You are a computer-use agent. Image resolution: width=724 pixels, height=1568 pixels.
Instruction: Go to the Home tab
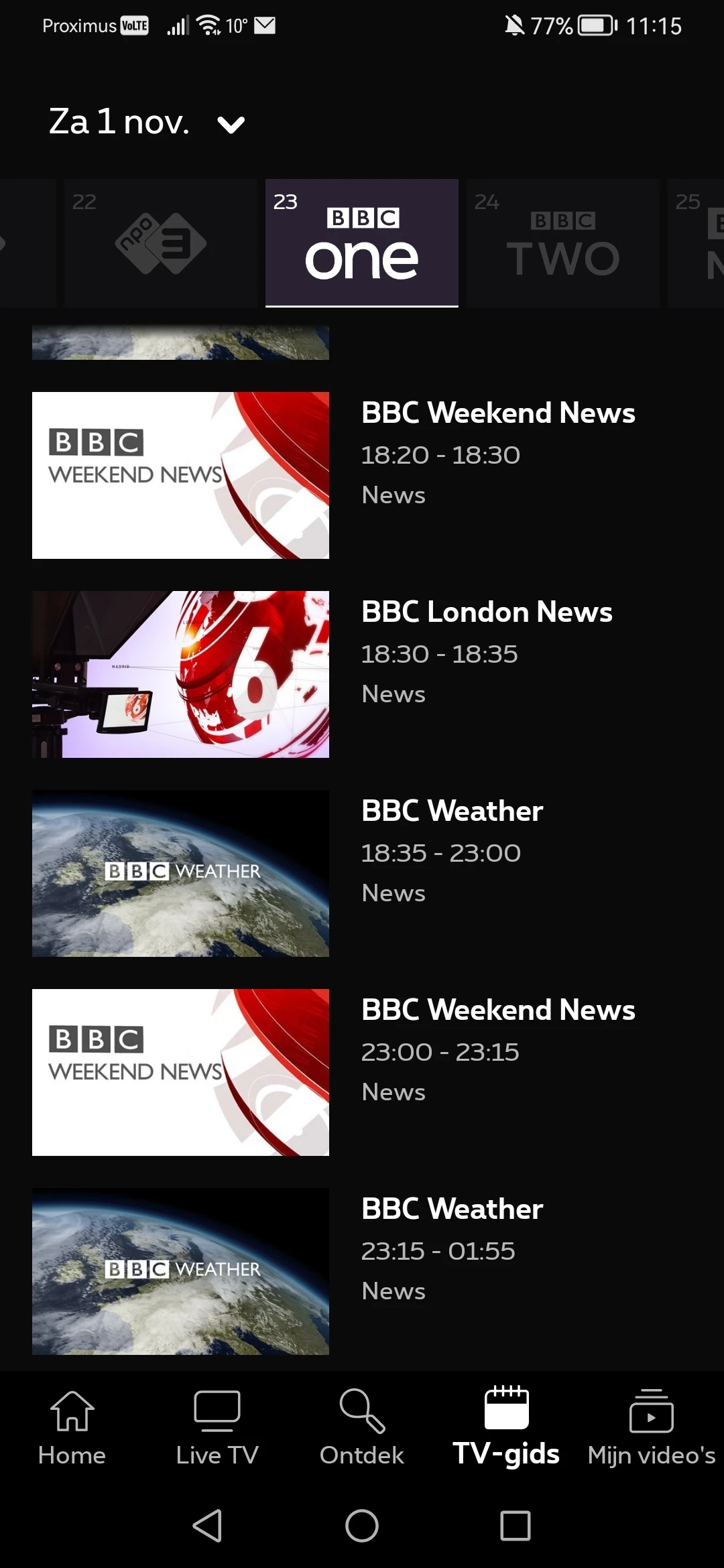[72, 1427]
